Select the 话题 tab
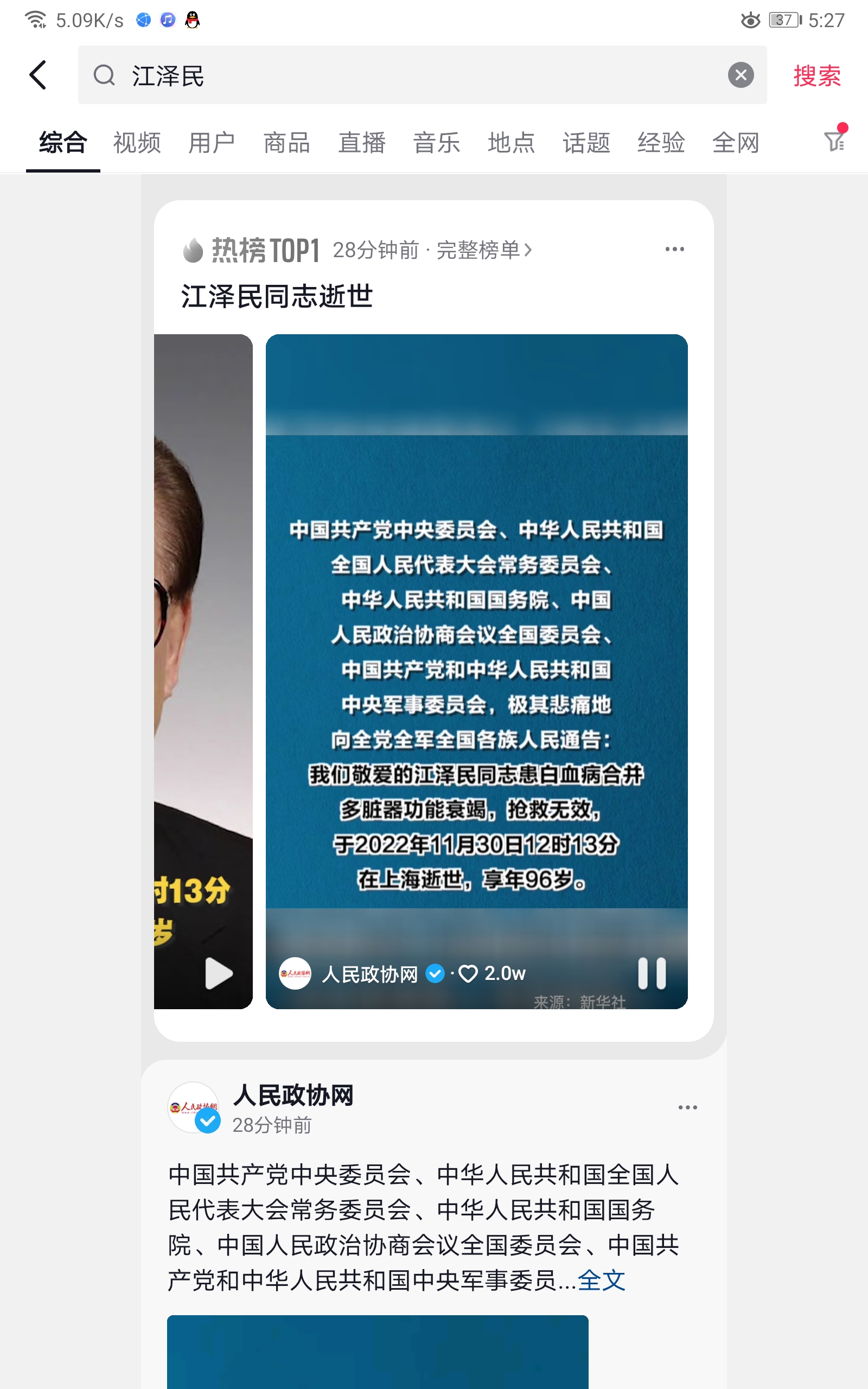This screenshot has width=868, height=1389. (586, 143)
